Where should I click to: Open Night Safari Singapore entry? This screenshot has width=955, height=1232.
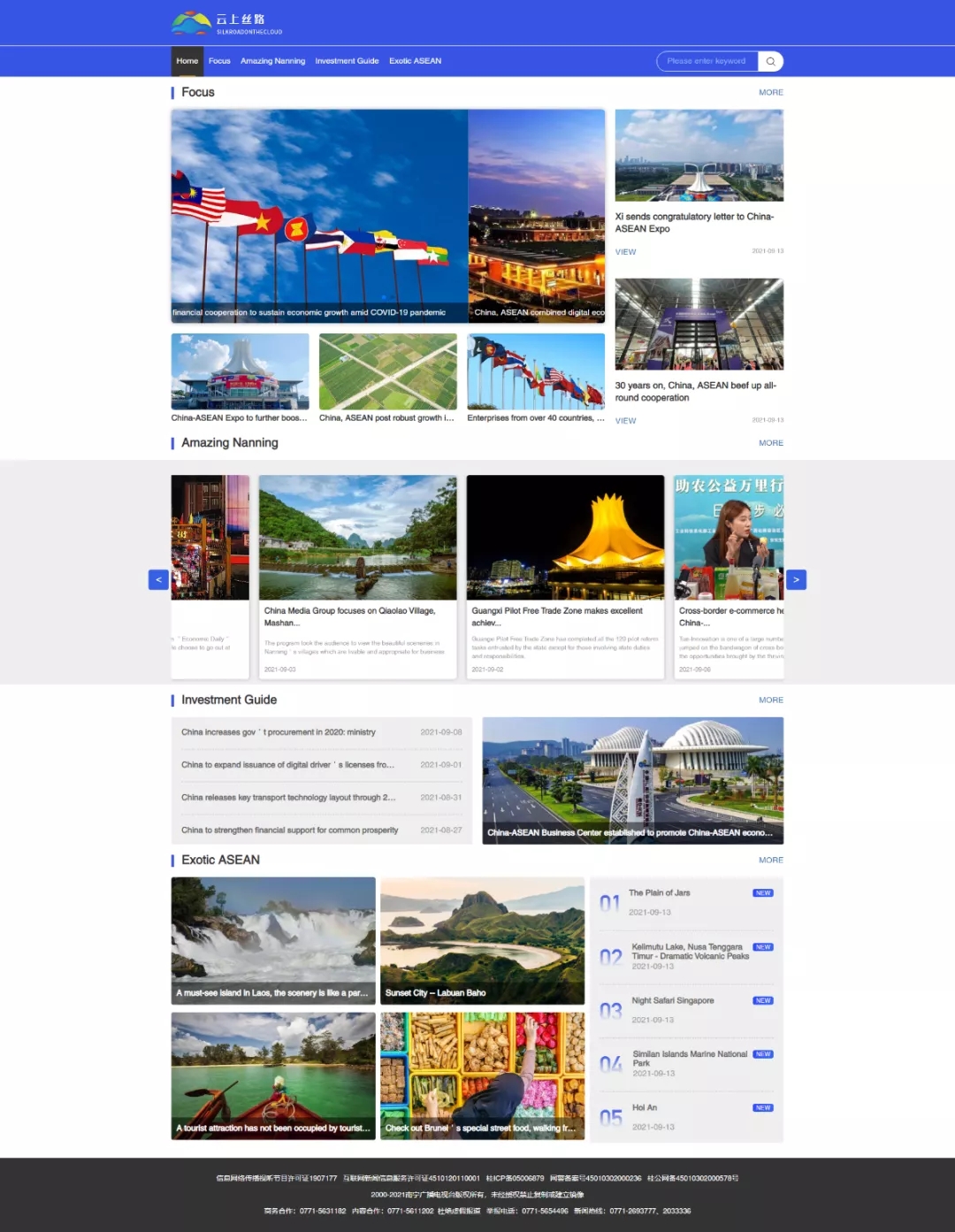[x=673, y=1001]
